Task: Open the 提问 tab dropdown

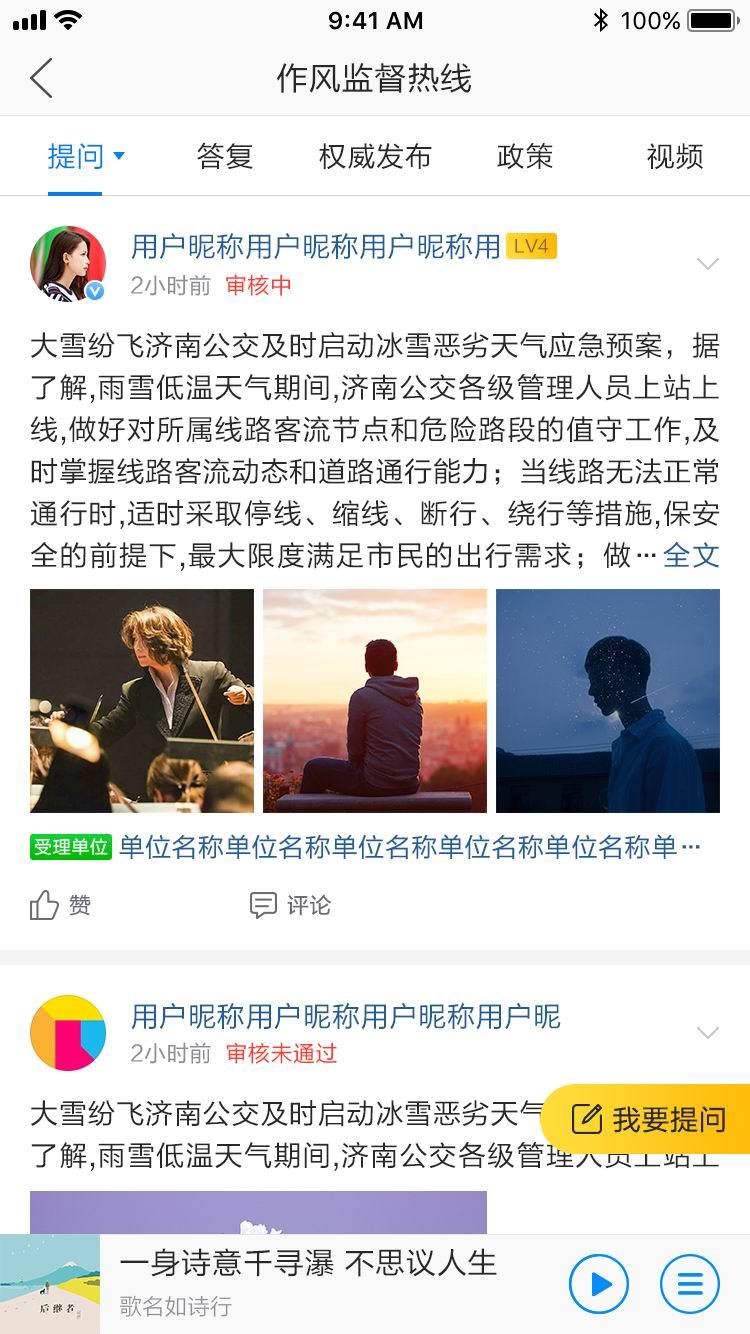Action: coord(87,156)
